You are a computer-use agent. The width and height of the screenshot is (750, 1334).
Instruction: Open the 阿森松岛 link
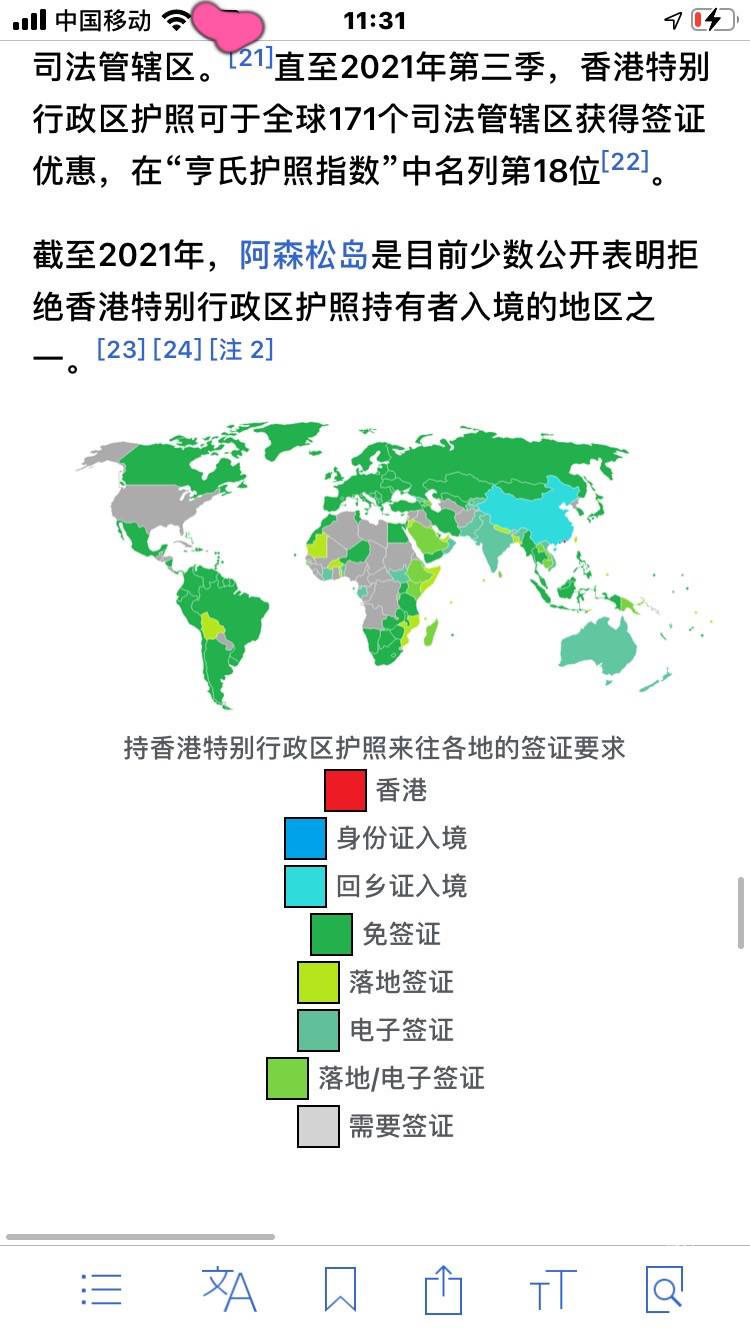[304, 255]
